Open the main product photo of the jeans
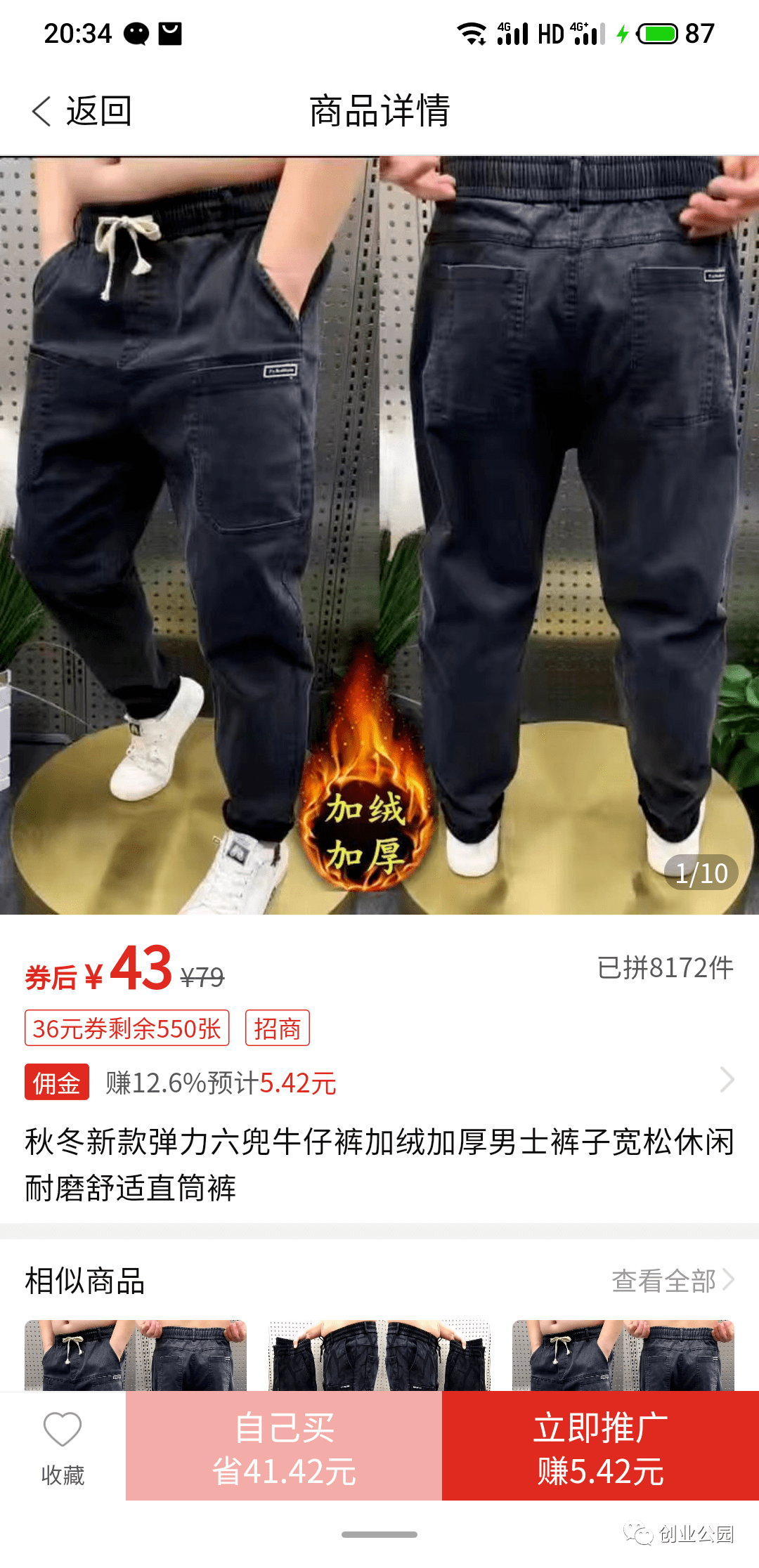Viewport: 759px width, 1568px height. click(x=379, y=534)
